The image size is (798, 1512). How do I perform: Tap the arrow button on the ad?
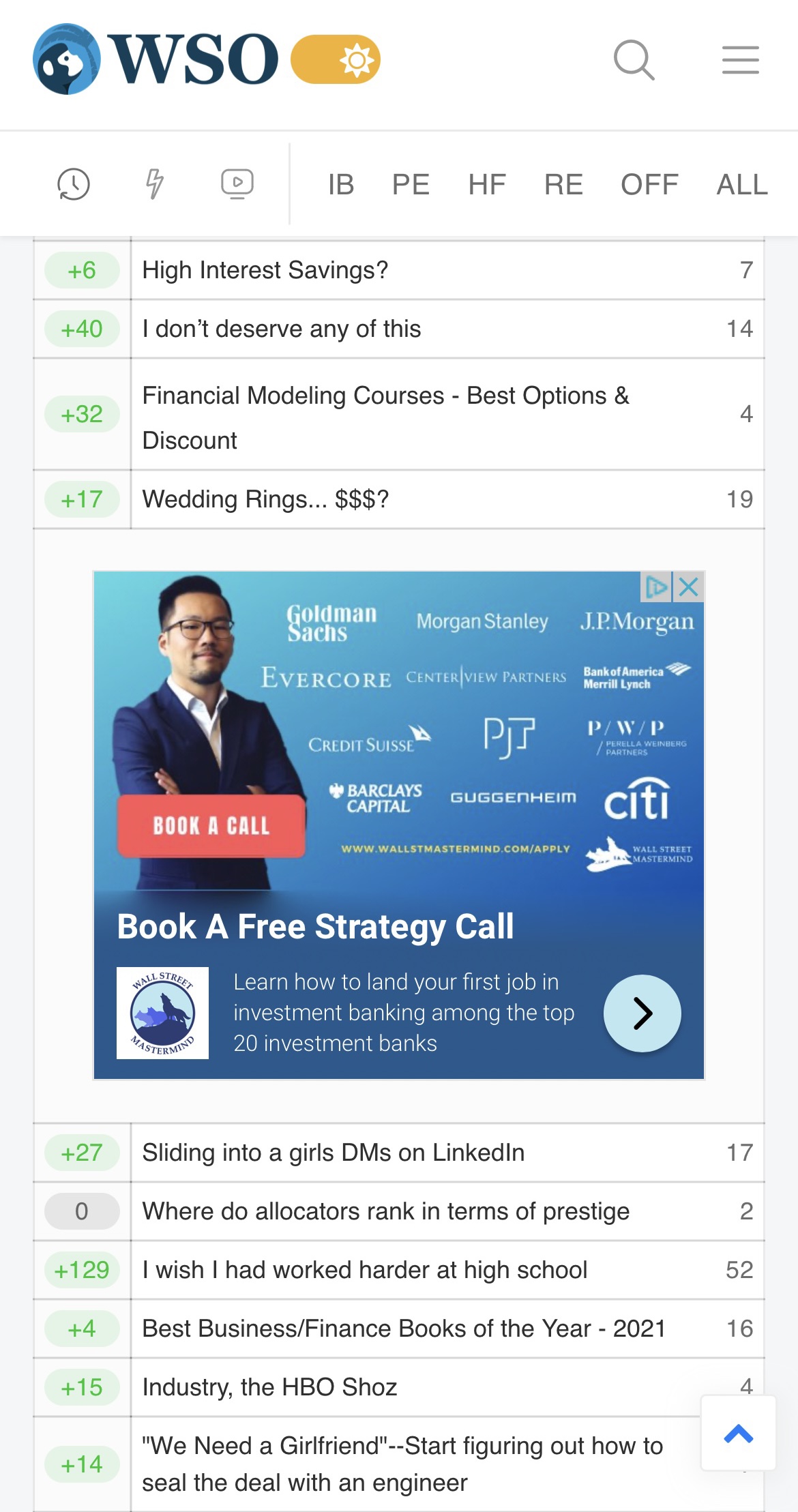[642, 1013]
